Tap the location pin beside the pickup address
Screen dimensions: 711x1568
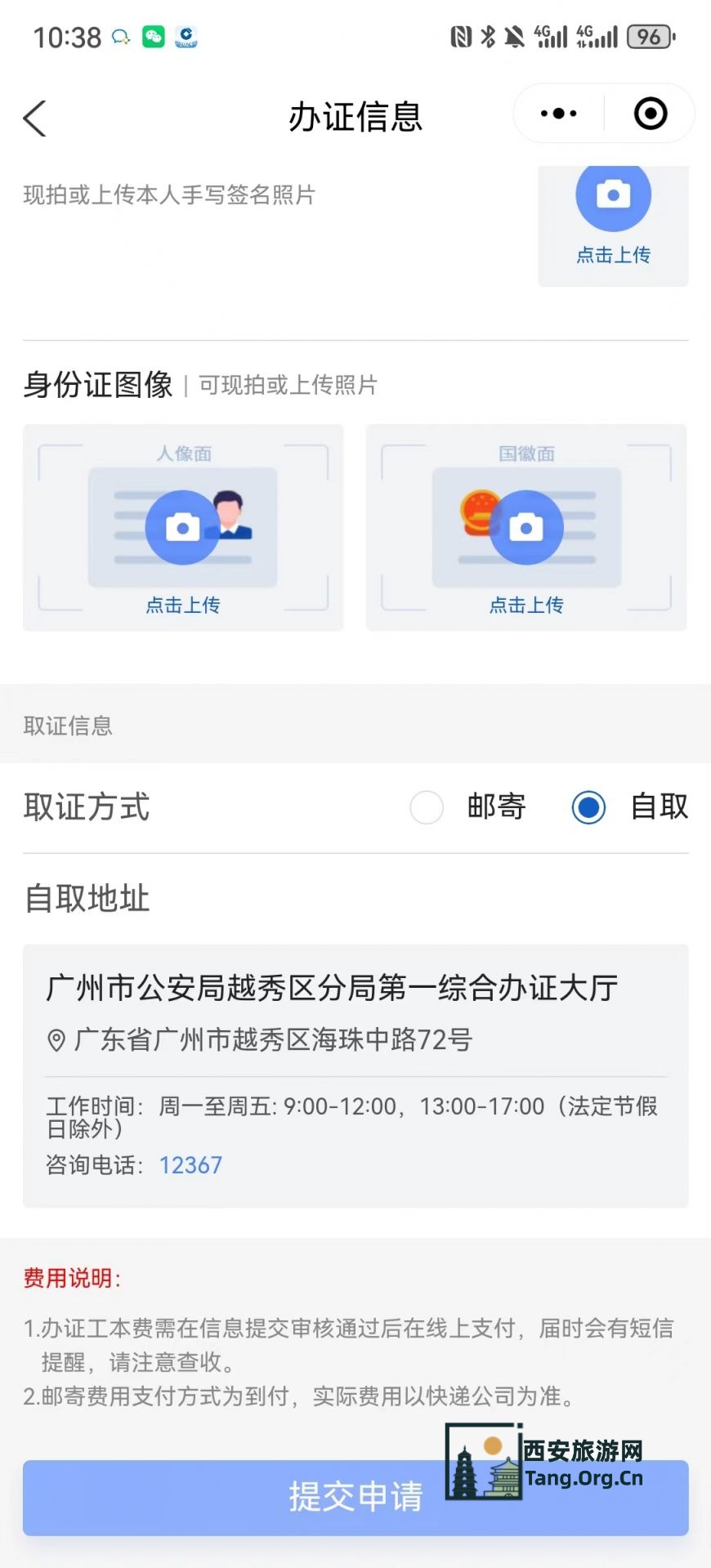(55, 1039)
